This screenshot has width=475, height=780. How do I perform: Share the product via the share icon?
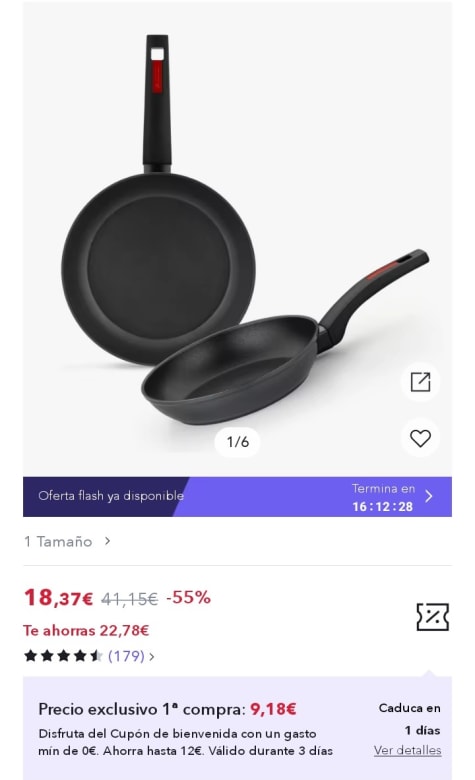click(420, 382)
